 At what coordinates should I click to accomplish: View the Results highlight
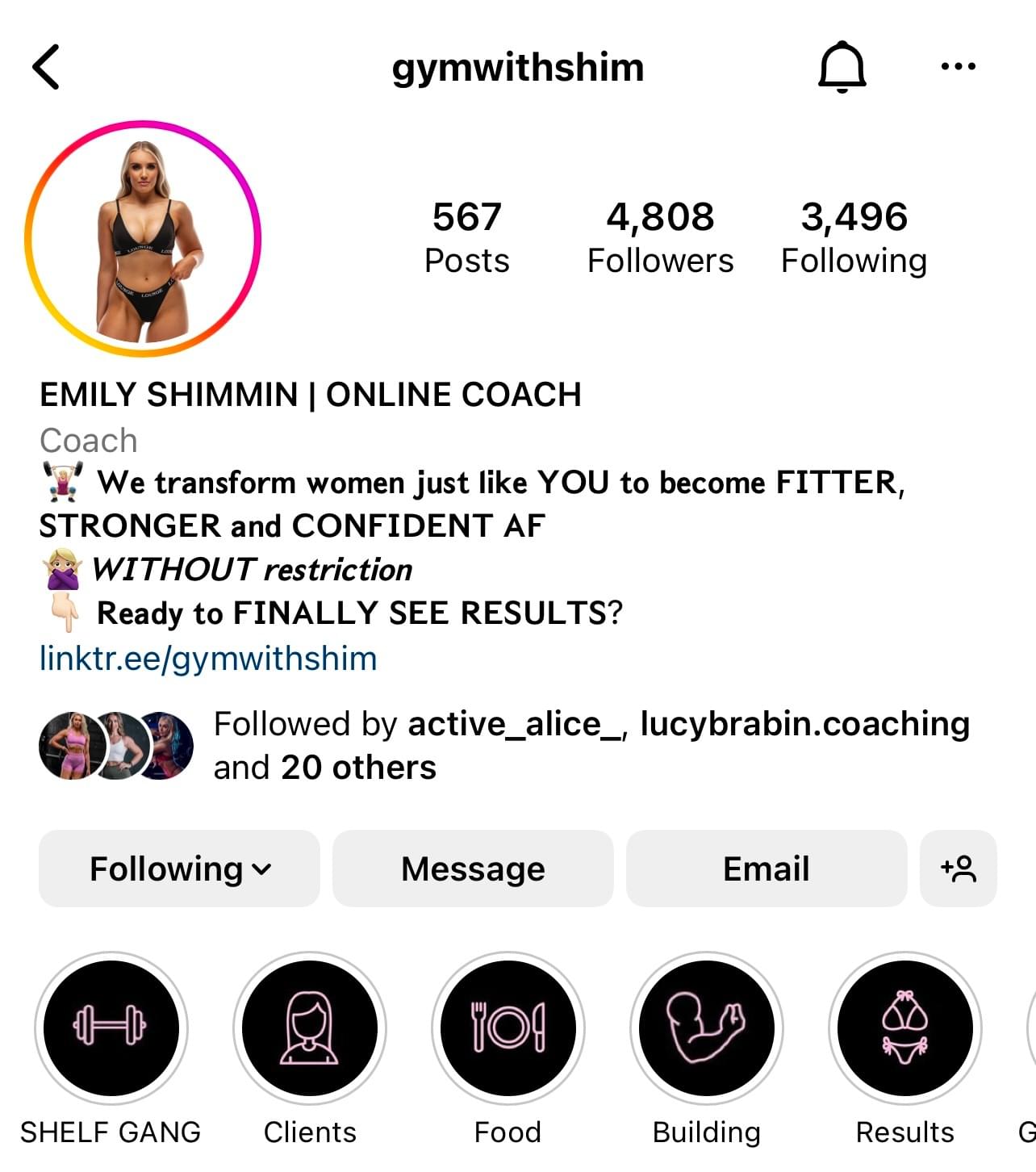click(x=904, y=1028)
